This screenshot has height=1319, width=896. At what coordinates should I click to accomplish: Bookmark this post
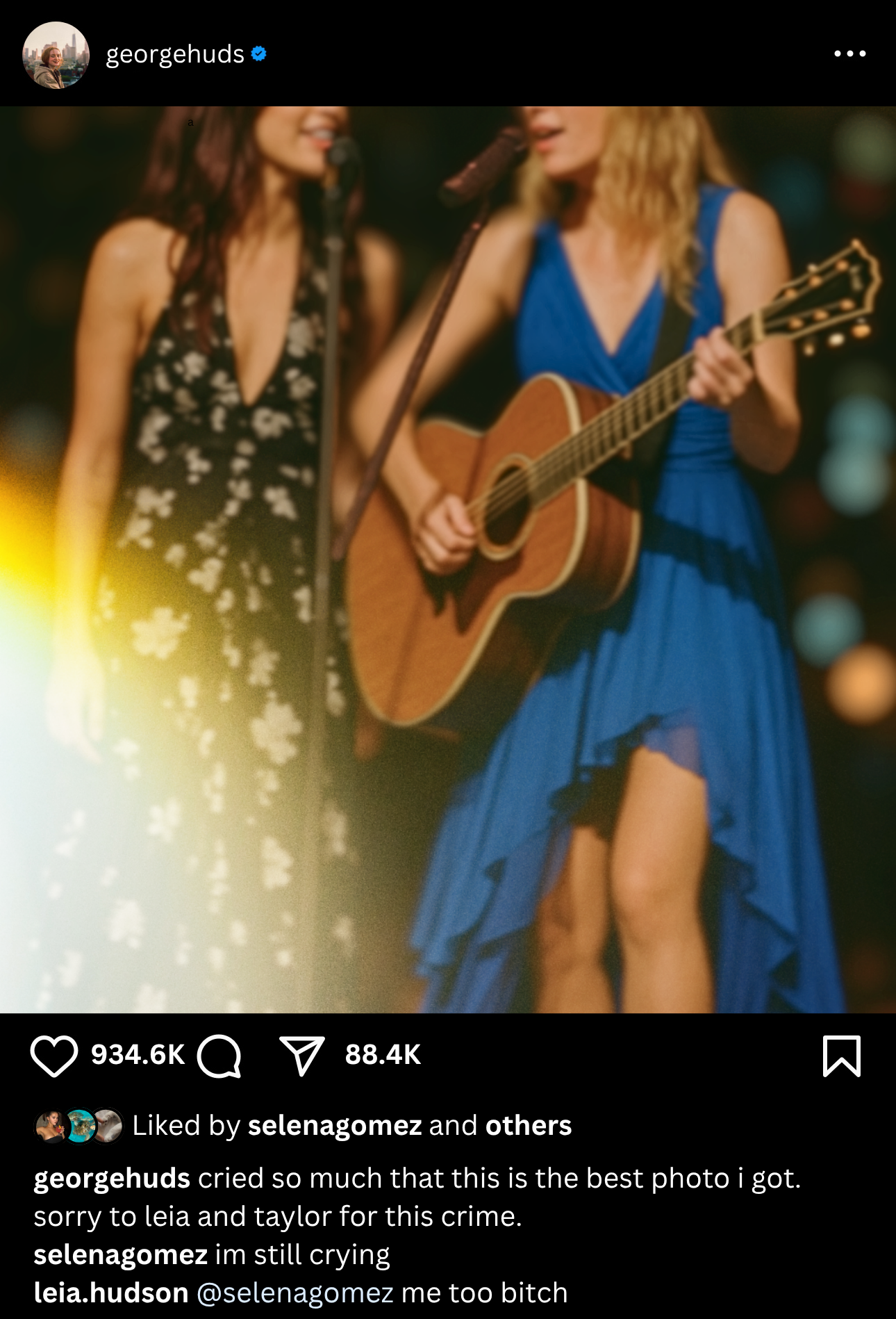[841, 1056]
